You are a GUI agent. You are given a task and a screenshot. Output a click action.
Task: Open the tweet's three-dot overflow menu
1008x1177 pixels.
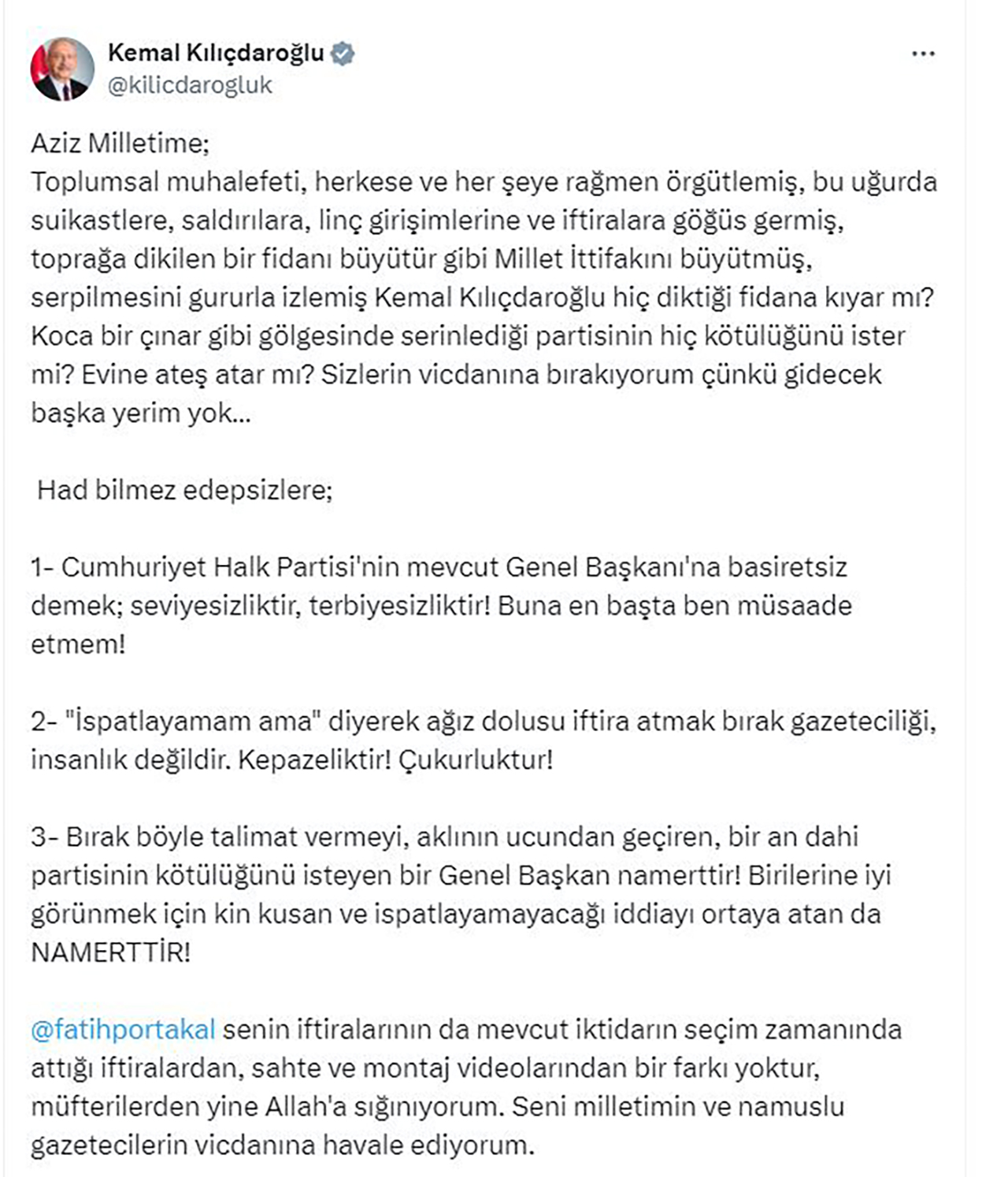(x=922, y=54)
